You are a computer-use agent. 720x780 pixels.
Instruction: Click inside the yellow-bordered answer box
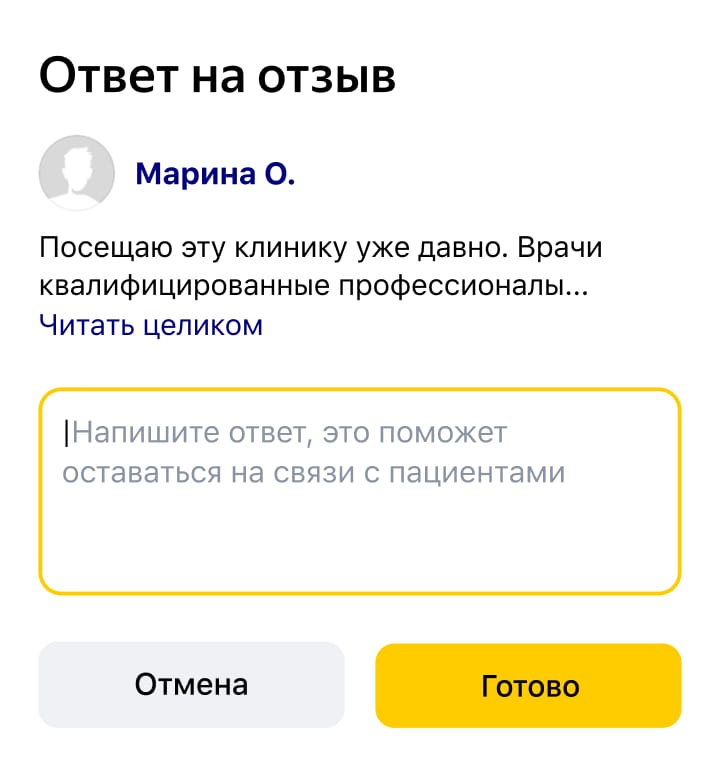pyautogui.click(x=360, y=490)
